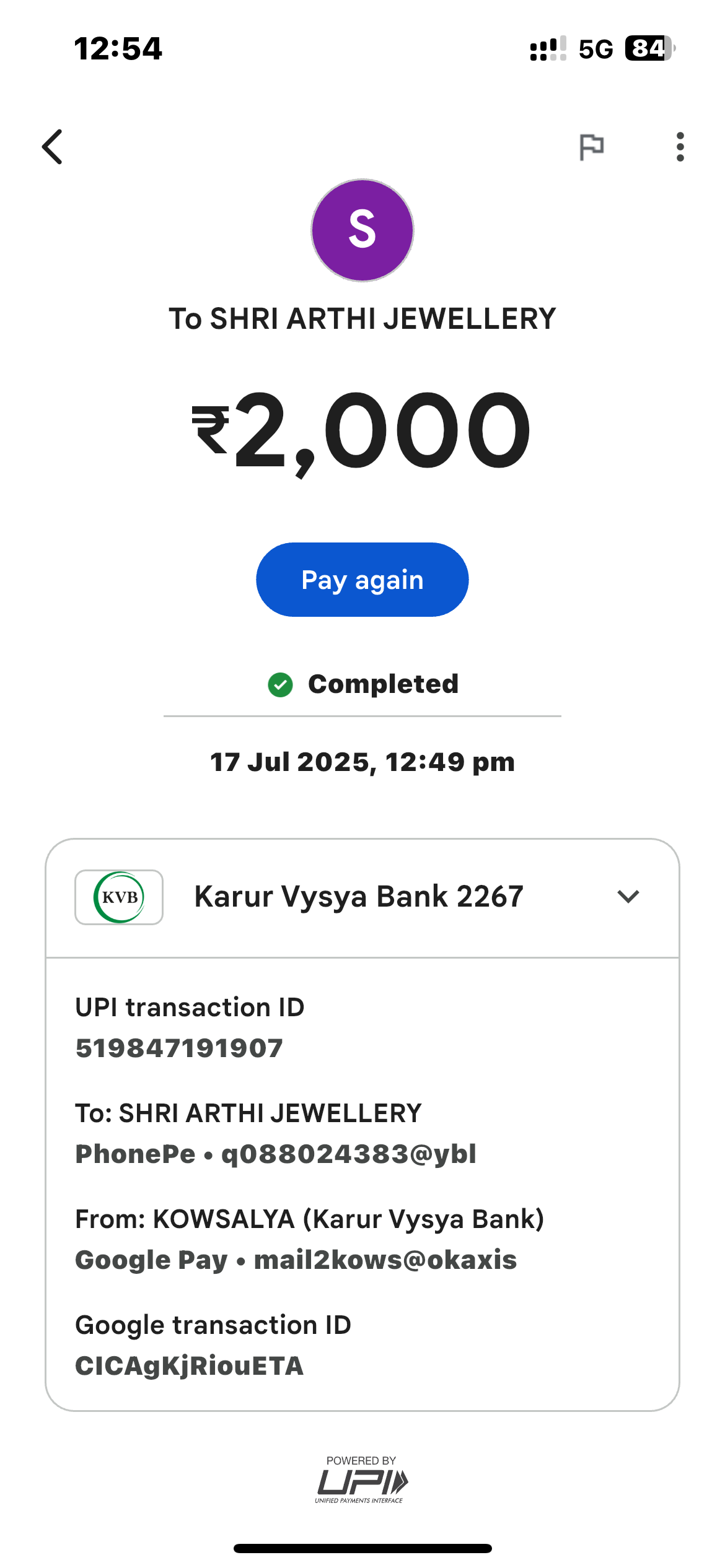Screen dimensions: 725x1568
Task: Open SHRI ARTHI JEWELLERY's purple profile avatar
Action: click(x=362, y=230)
